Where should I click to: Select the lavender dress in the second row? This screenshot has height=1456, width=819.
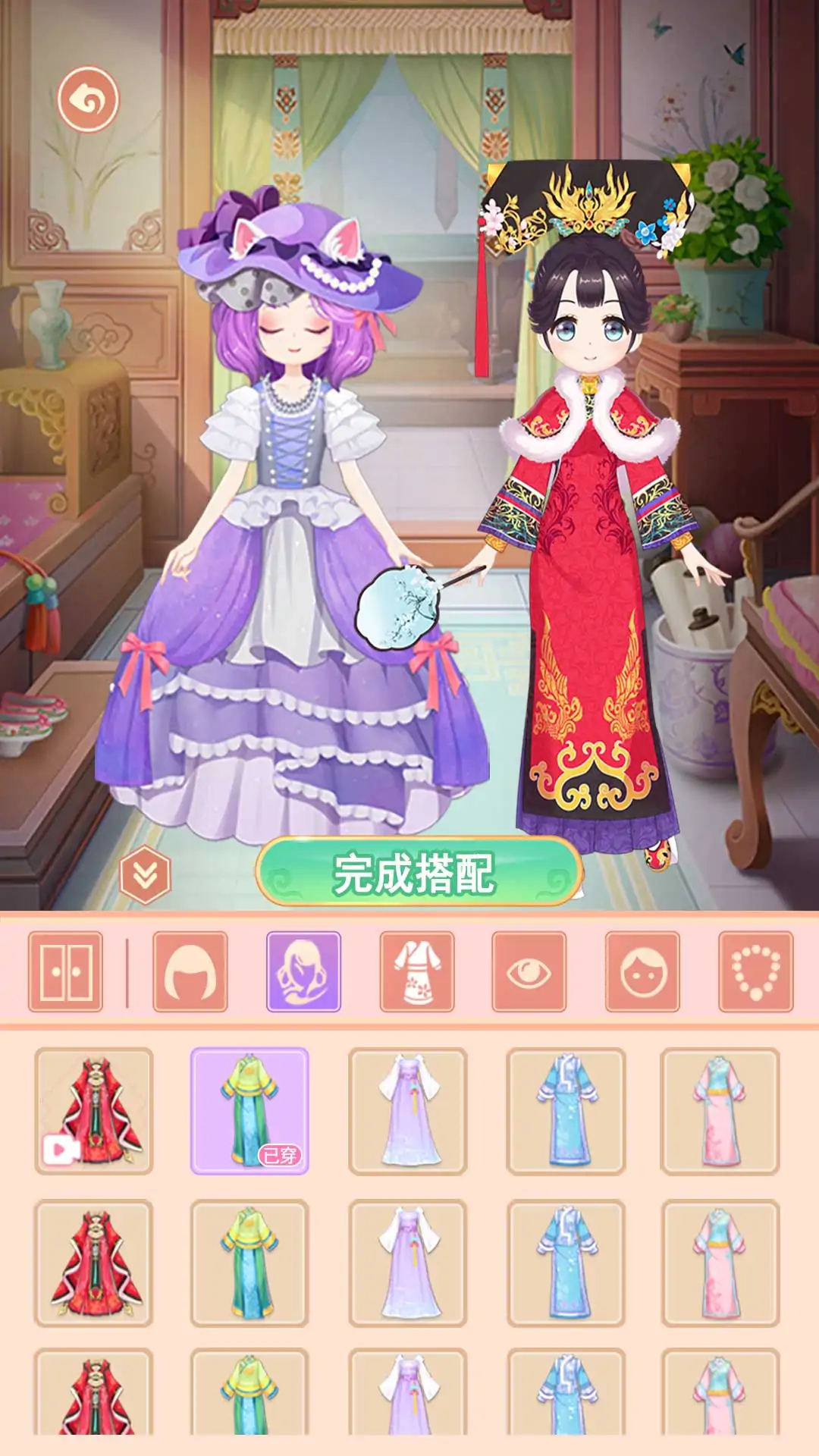coord(408,1263)
